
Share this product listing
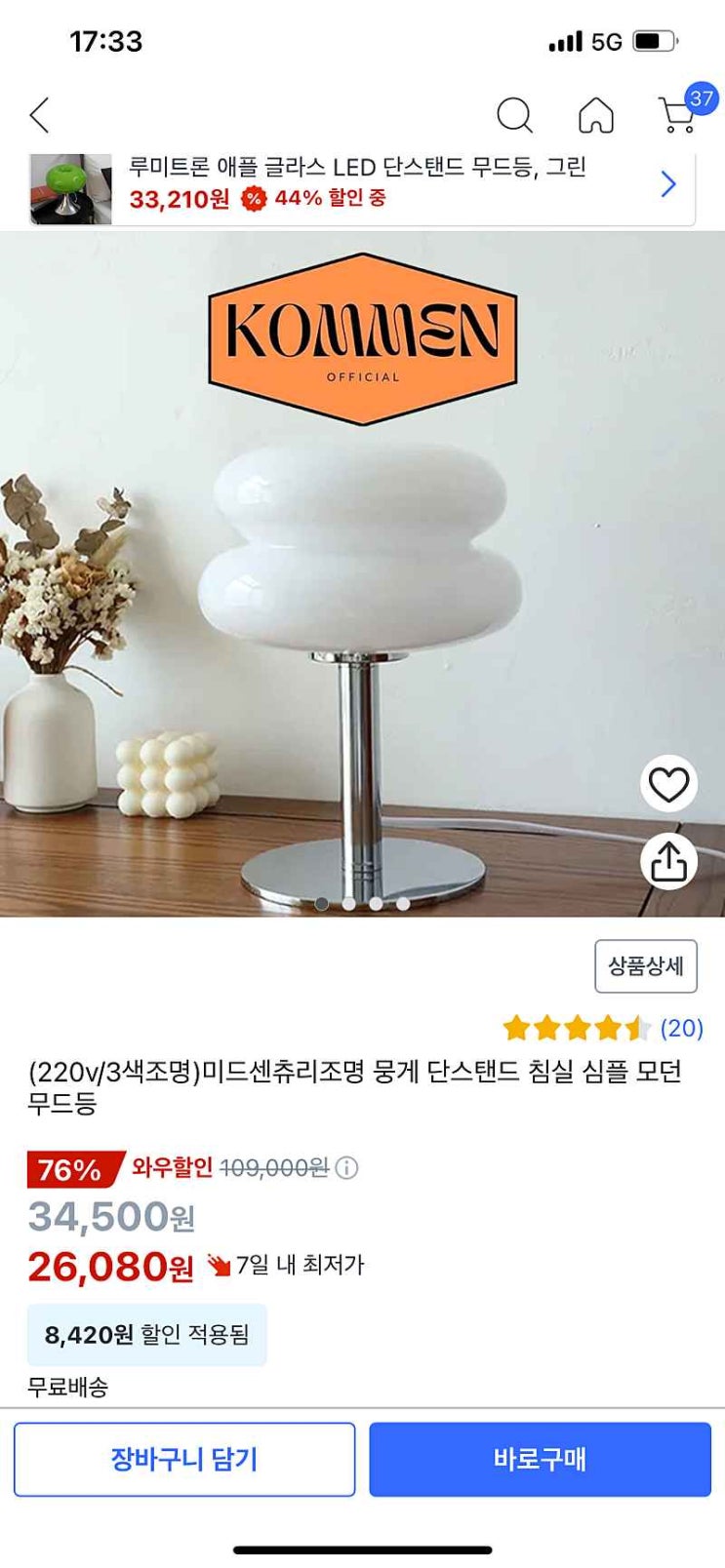coord(668,861)
